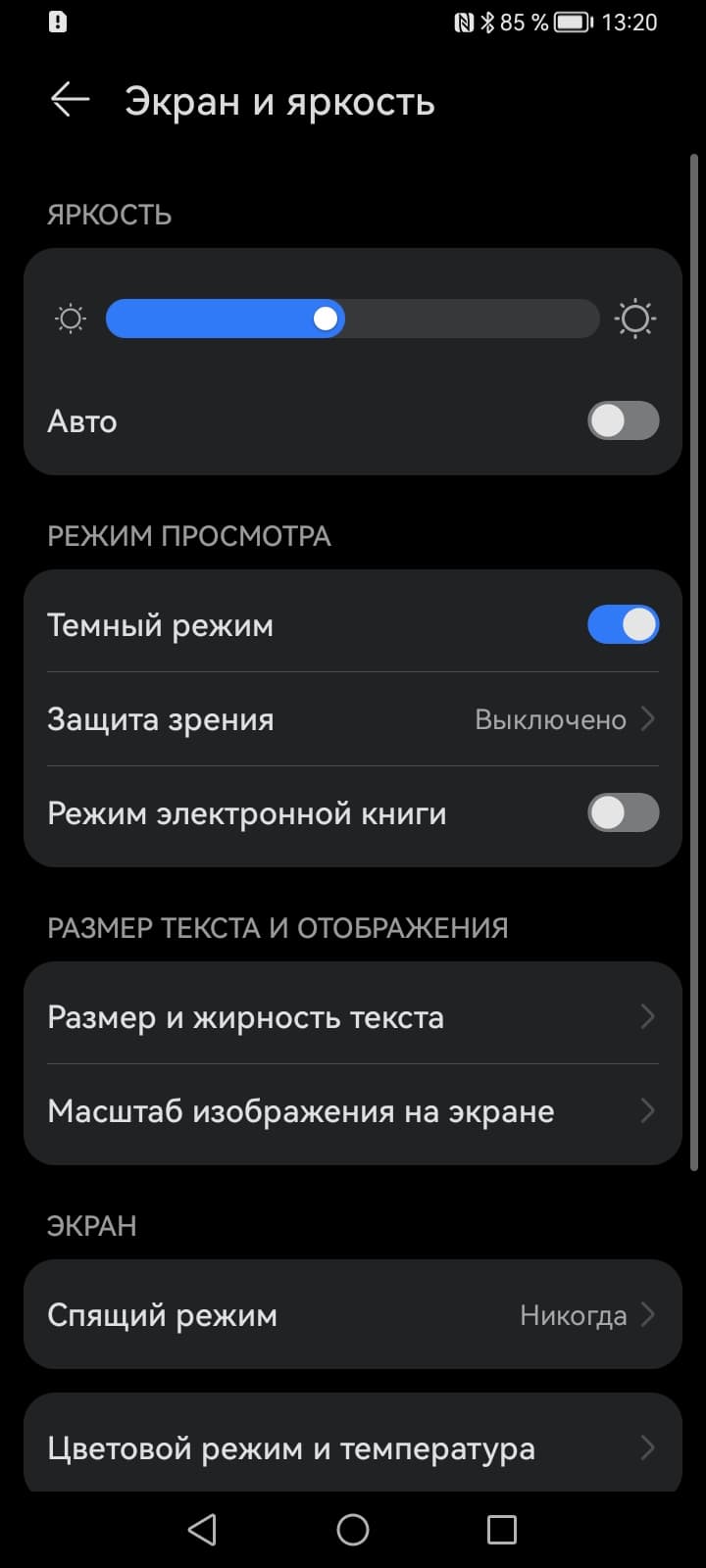
Task: Go back from Экран и яркость
Action: (70, 100)
